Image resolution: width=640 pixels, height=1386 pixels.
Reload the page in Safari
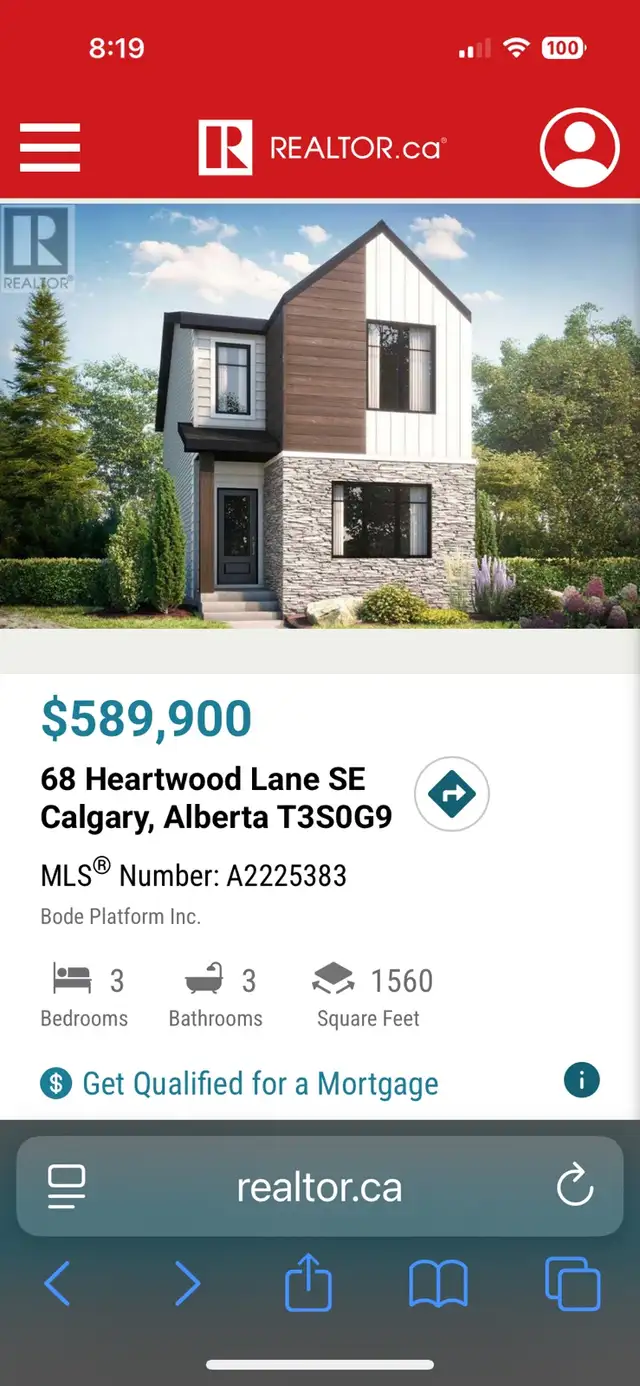pos(575,1187)
